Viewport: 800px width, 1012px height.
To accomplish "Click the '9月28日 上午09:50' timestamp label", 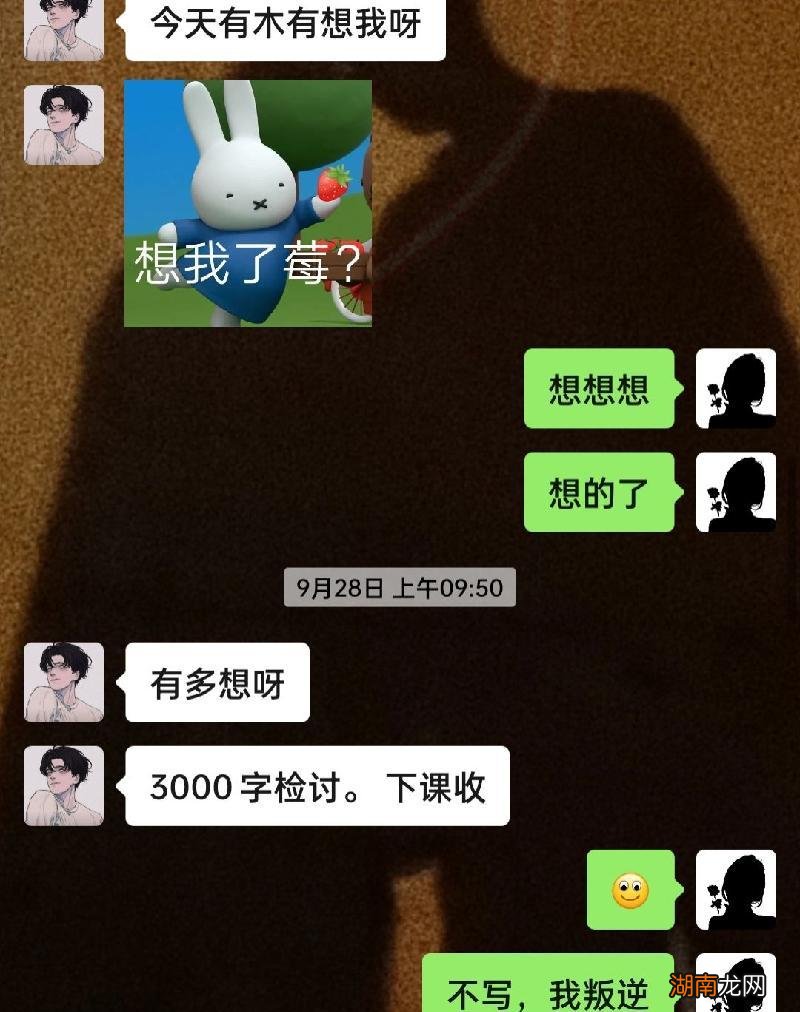I will tap(398, 588).
